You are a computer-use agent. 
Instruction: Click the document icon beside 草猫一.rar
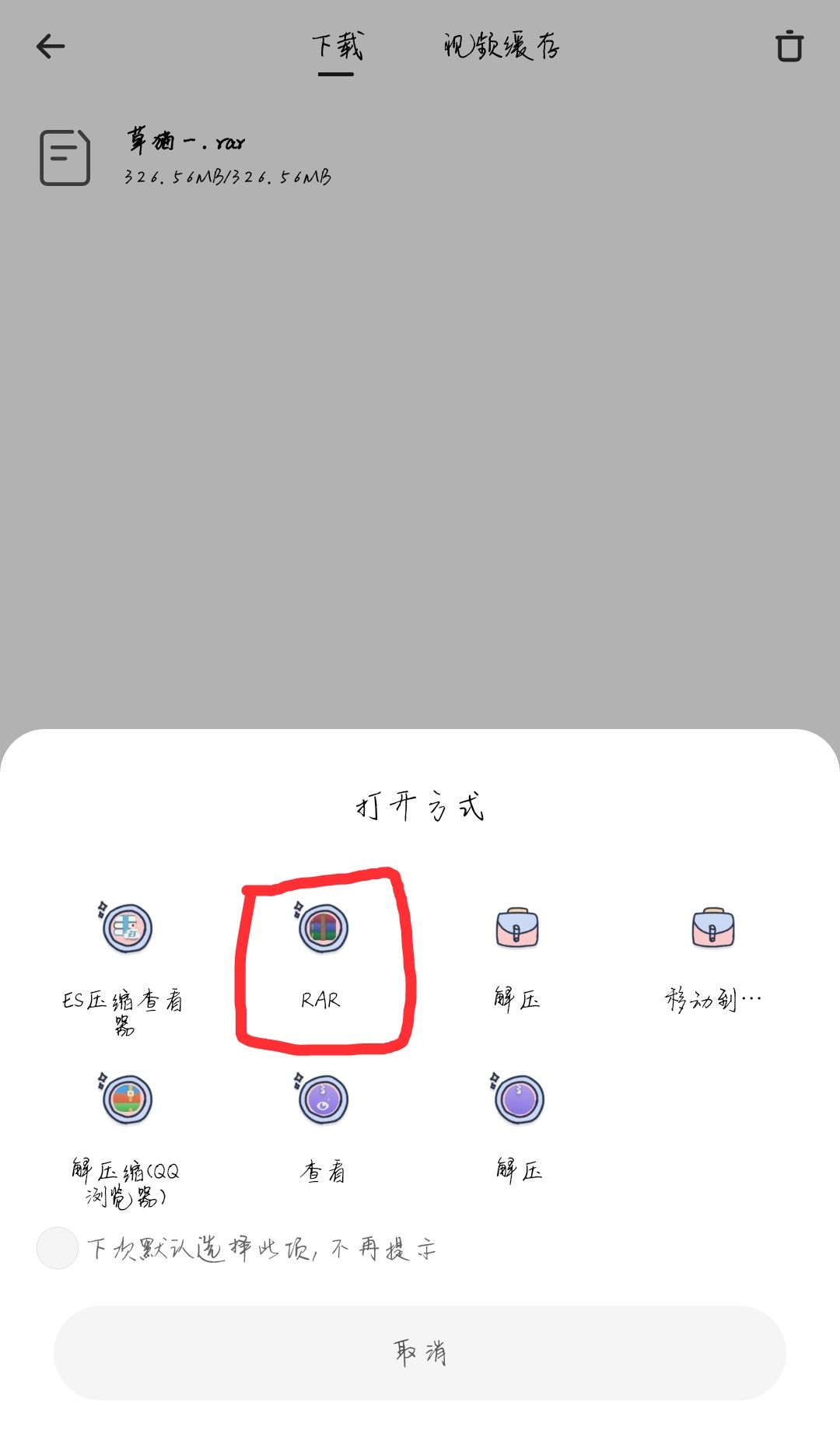64,156
